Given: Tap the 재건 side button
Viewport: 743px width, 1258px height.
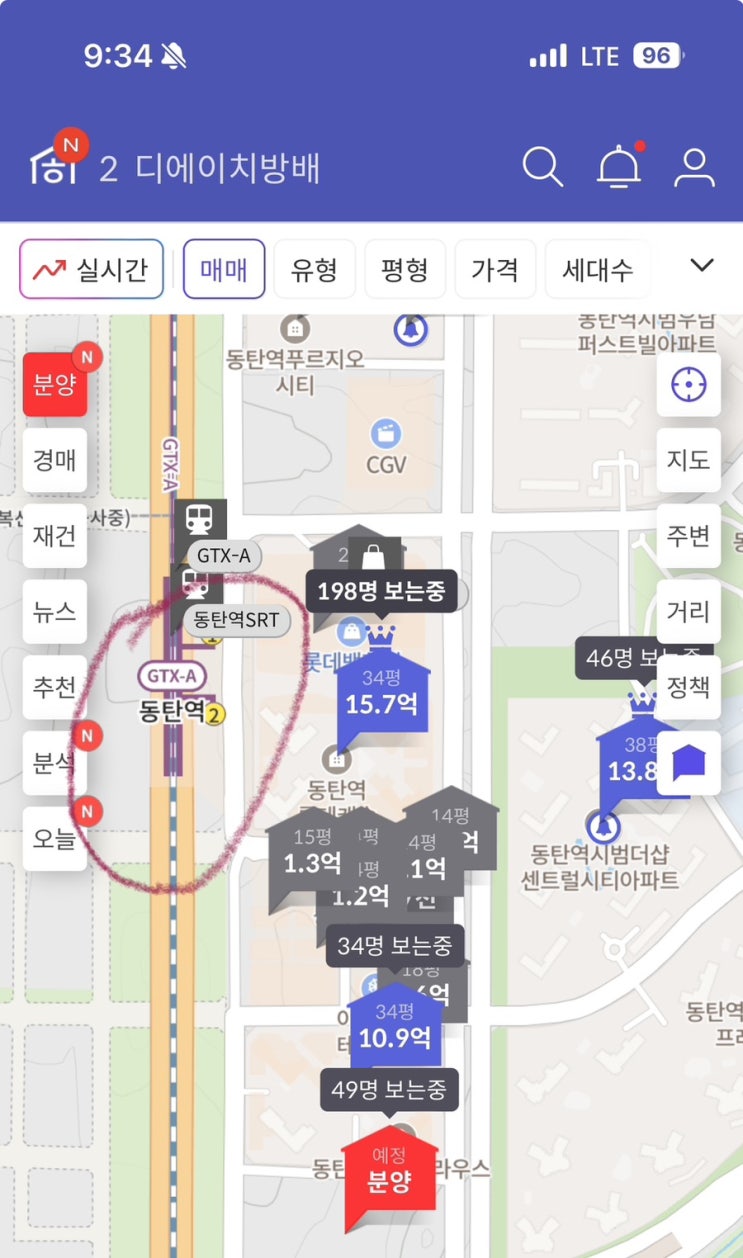Looking at the screenshot, I should (x=55, y=536).
